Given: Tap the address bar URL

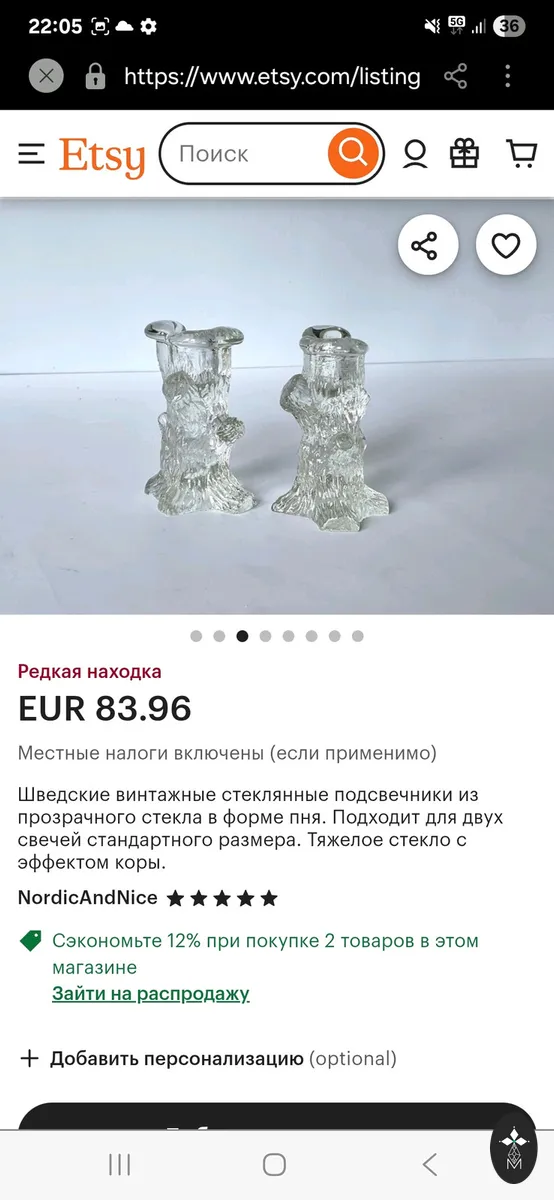Looking at the screenshot, I should point(272,76).
